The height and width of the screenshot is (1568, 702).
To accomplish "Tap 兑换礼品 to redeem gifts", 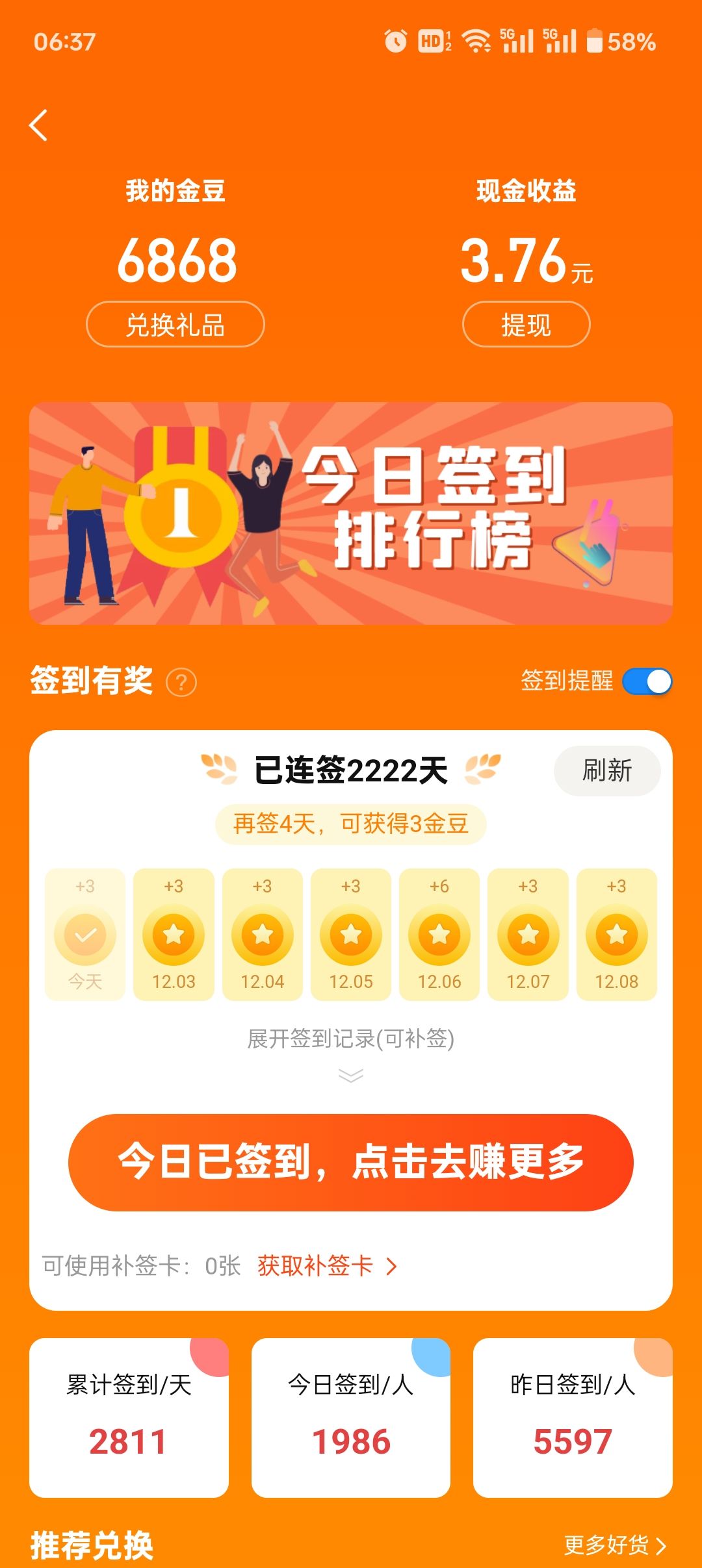I will click(x=175, y=324).
